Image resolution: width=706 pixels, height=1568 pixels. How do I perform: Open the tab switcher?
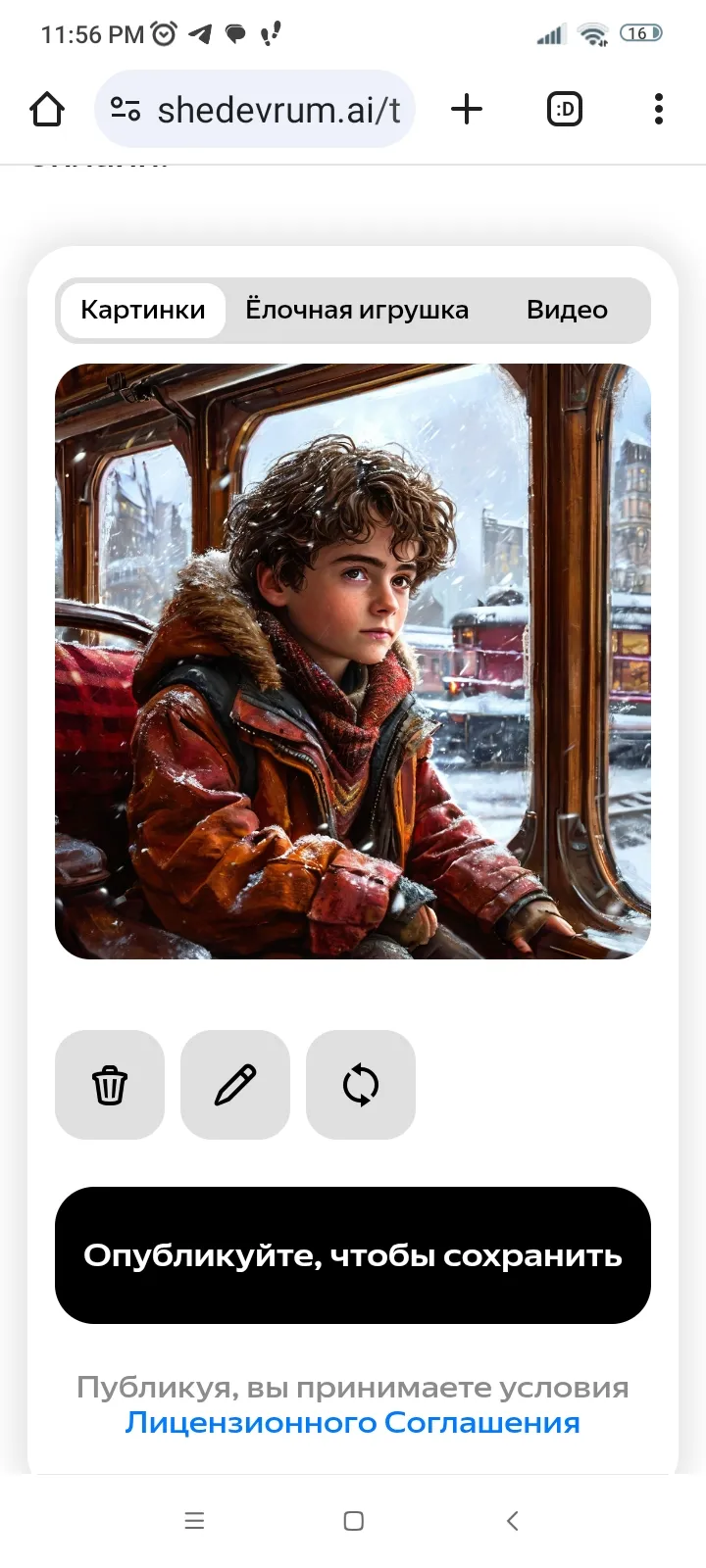point(564,109)
